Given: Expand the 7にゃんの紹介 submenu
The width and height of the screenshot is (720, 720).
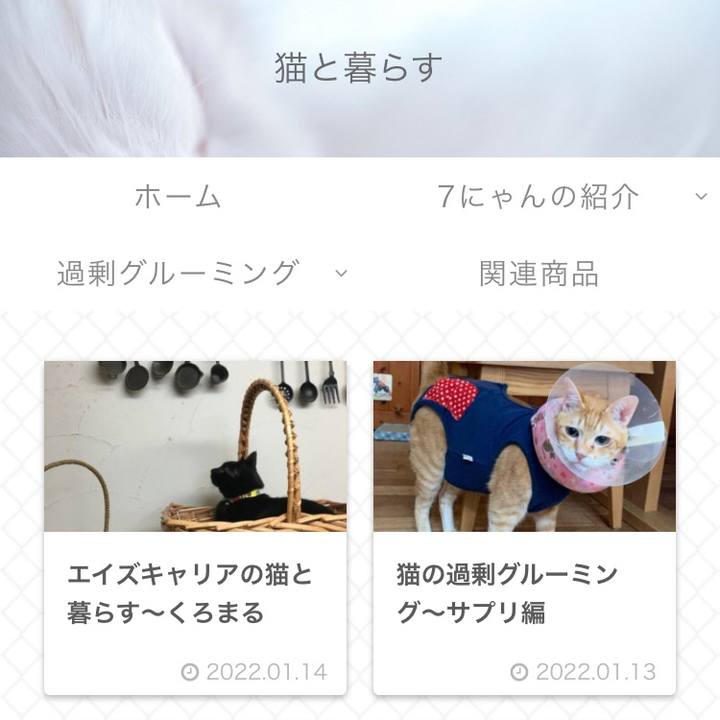Looking at the screenshot, I should pos(701,196).
